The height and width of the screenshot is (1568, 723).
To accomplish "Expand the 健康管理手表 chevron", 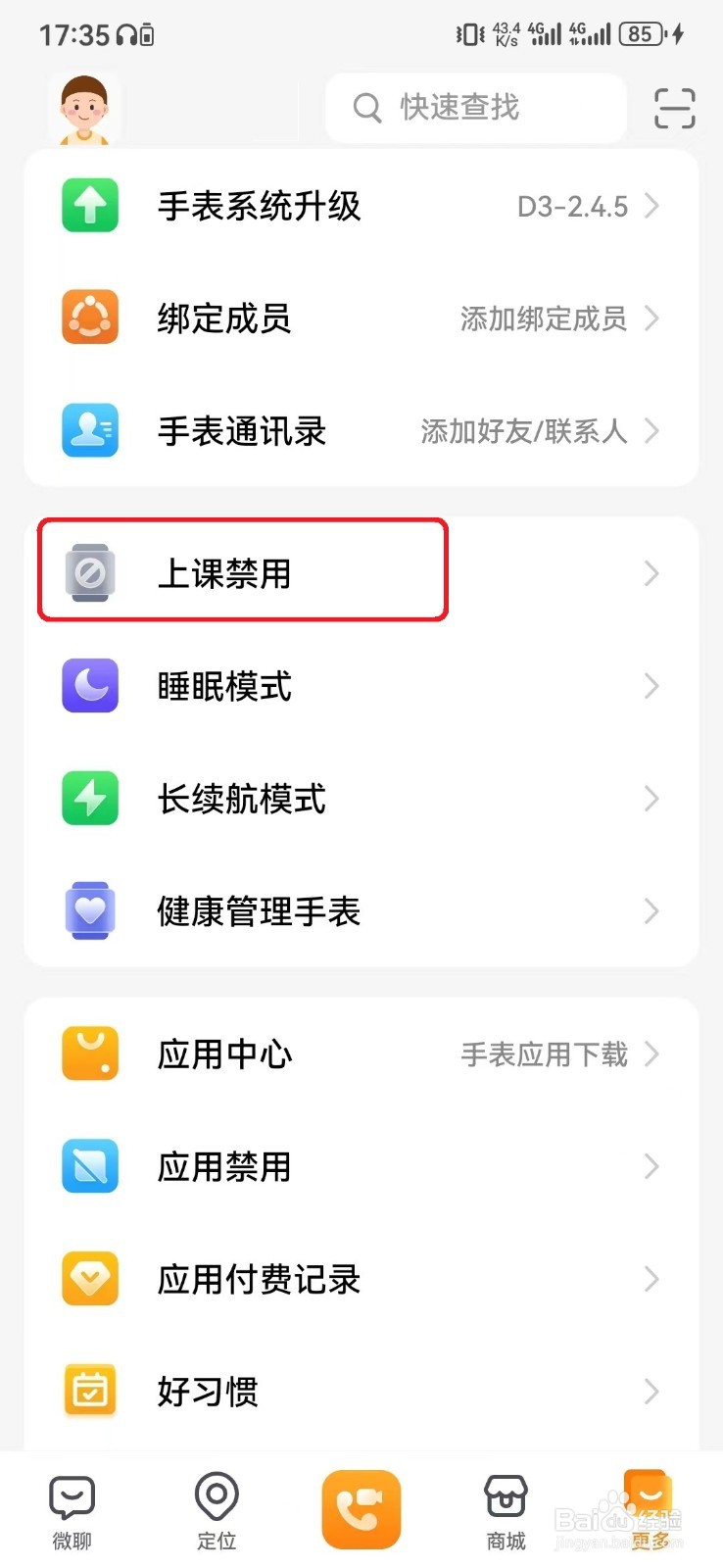I will pos(651,911).
